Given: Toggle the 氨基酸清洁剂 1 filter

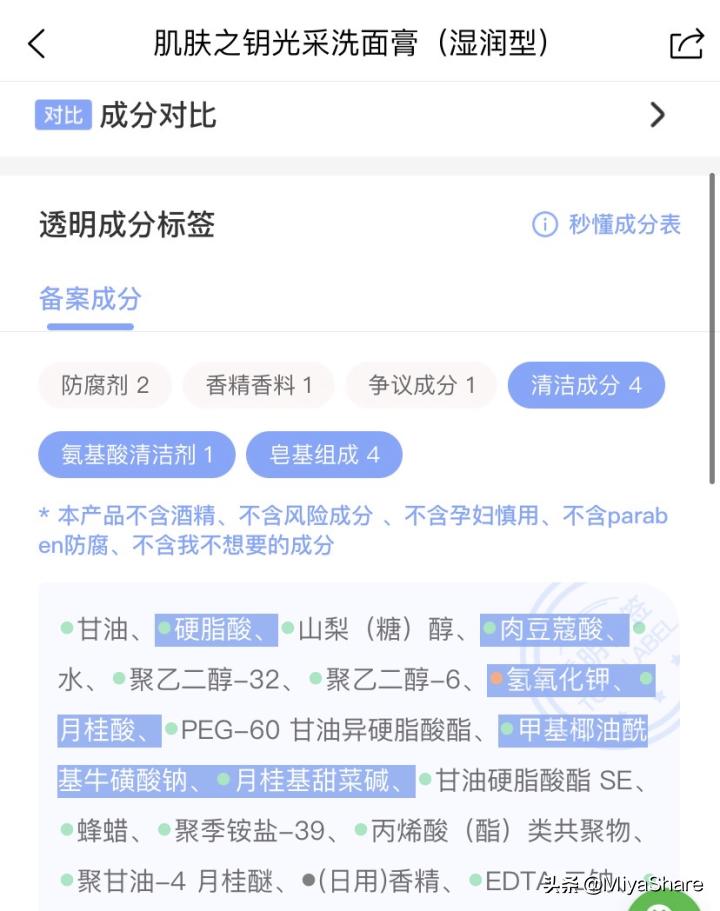Looking at the screenshot, I should tap(136, 454).
